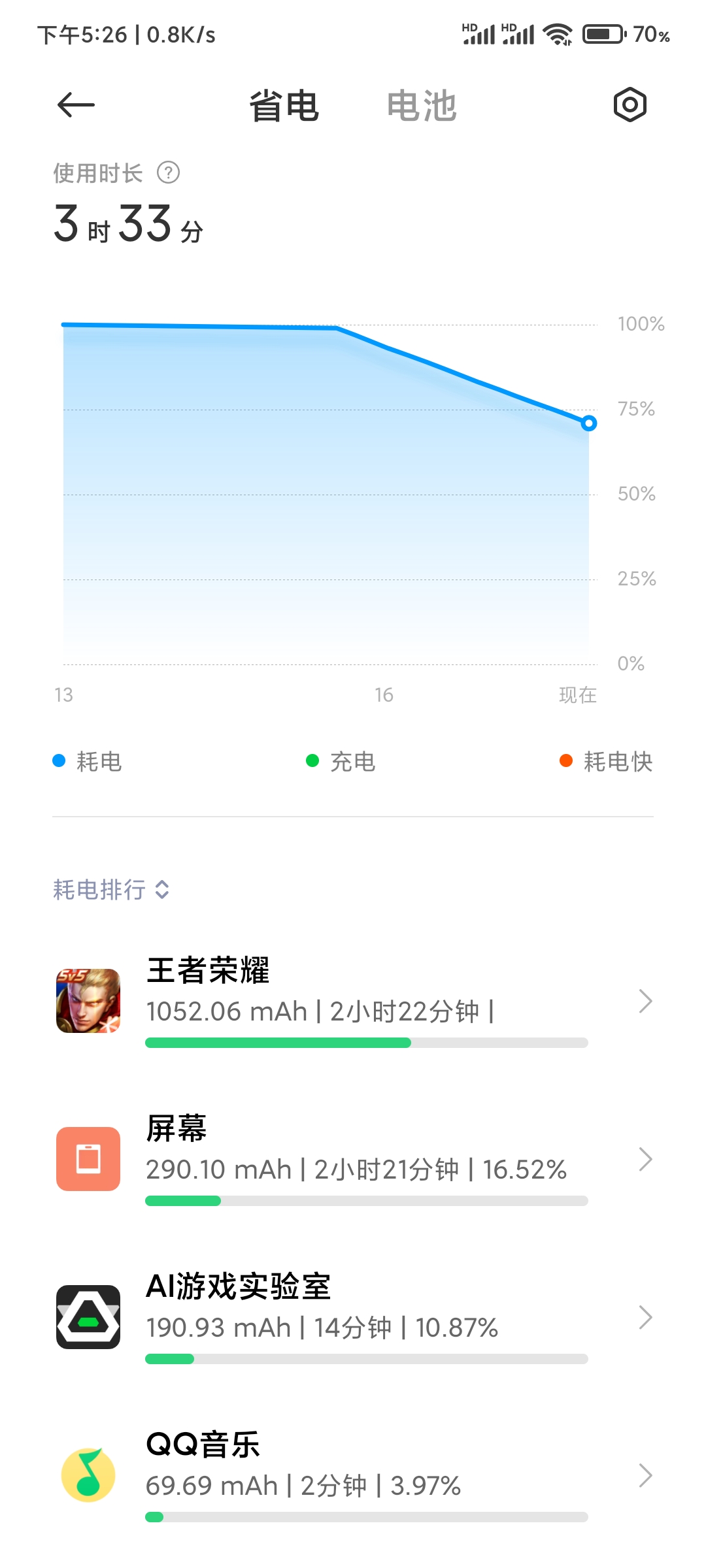Select the 省电 tab
706x1568 pixels.
(x=284, y=106)
